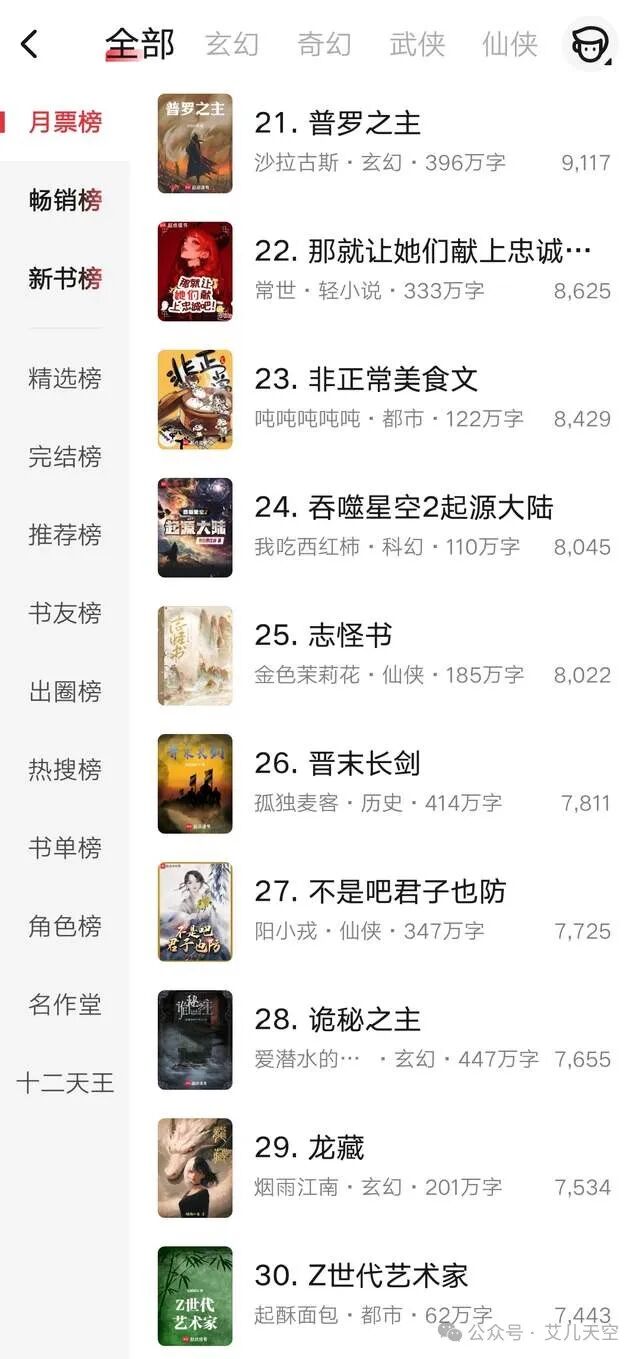Switch to the 仙侠 category tab
Viewport: 640px width, 1359px height.
coord(509,44)
